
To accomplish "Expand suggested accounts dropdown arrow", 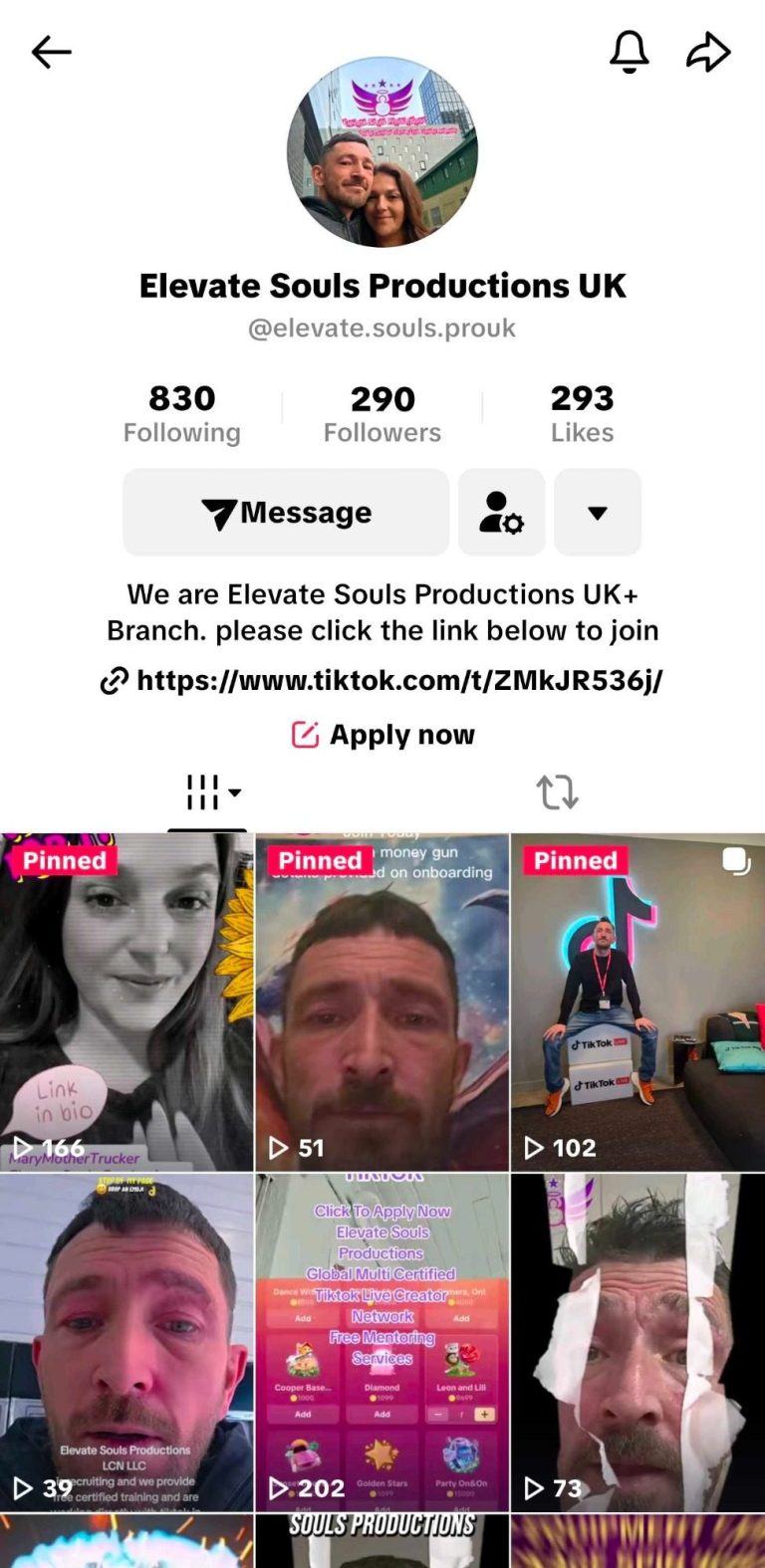I will [x=597, y=513].
